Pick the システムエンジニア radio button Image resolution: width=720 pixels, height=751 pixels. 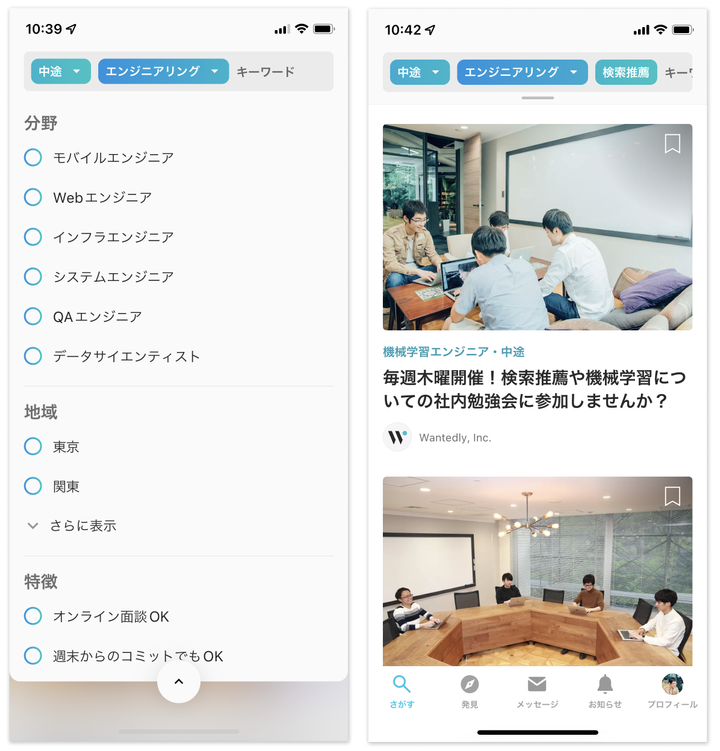pyautogui.click(x=33, y=277)
